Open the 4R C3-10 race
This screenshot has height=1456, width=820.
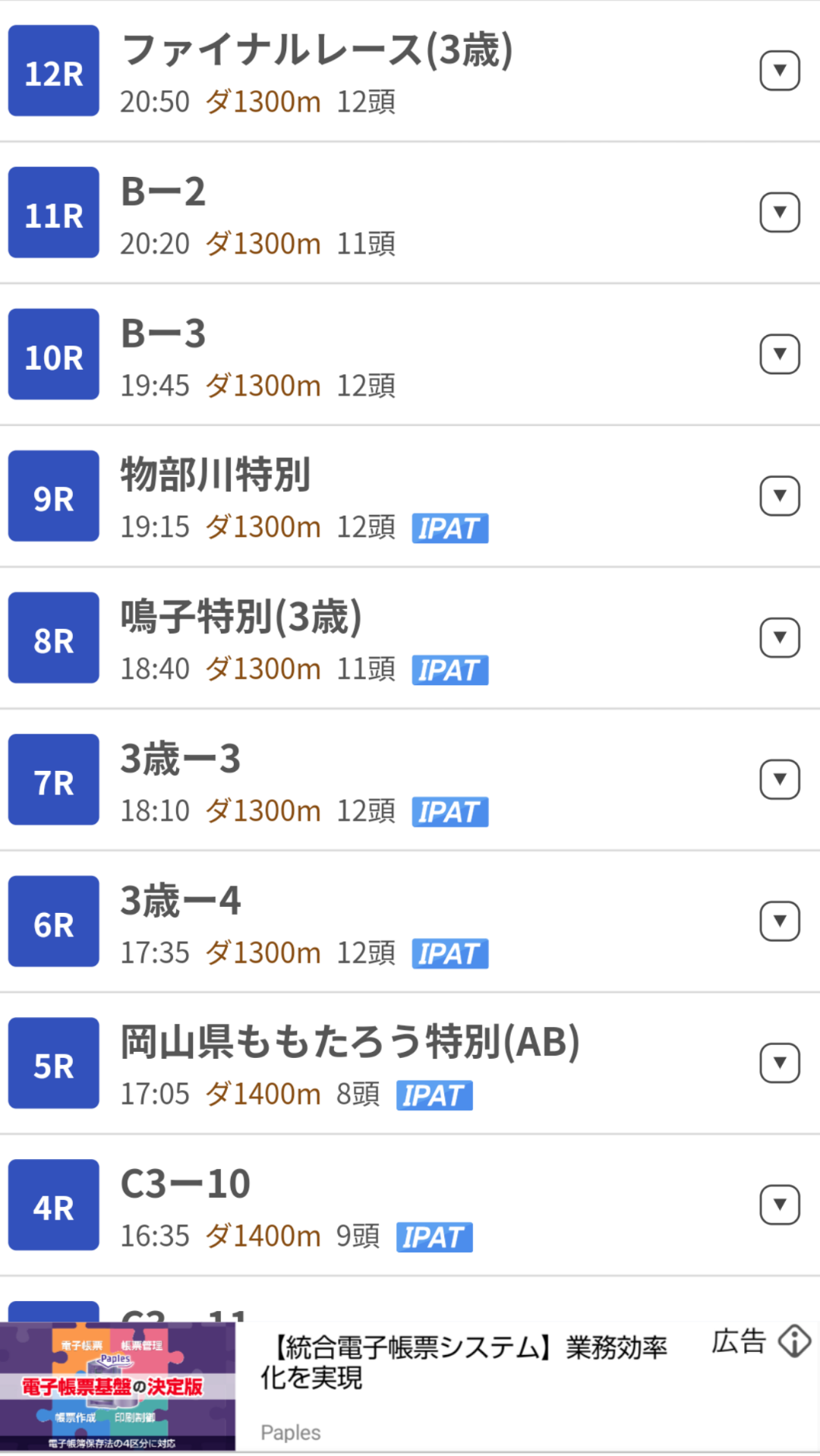click(410, 1205)
